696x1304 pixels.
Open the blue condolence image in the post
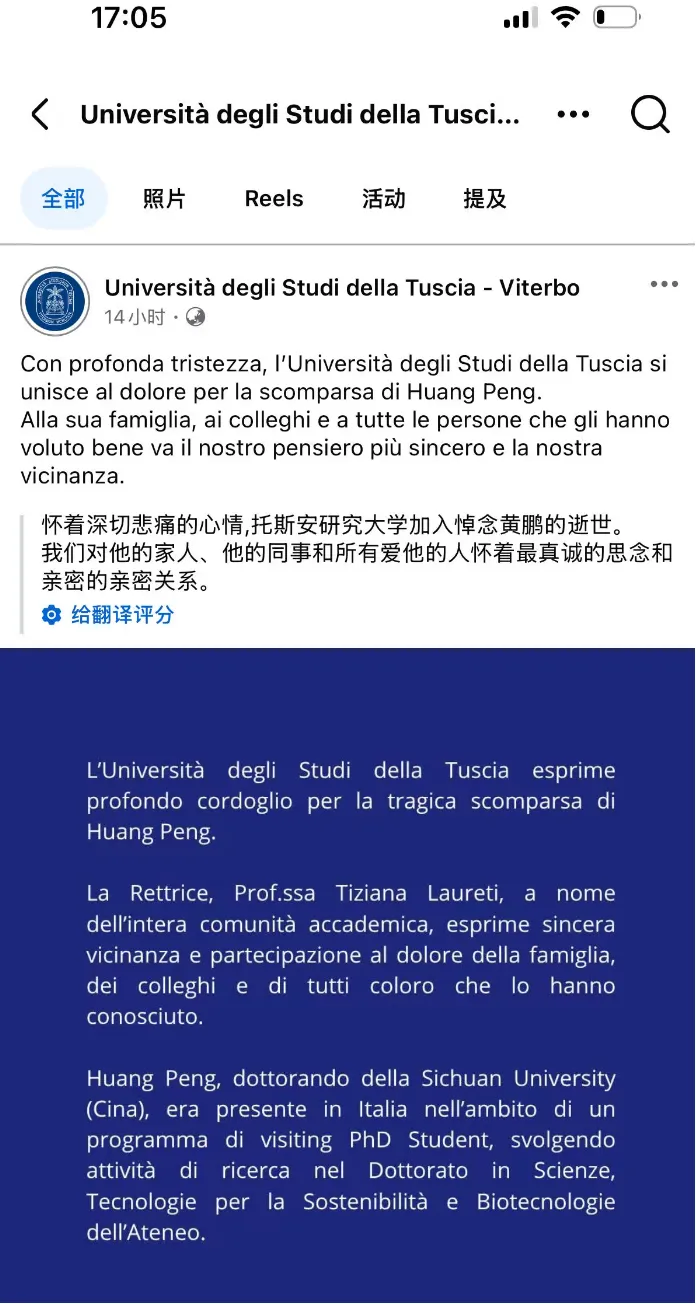(348, 975)
